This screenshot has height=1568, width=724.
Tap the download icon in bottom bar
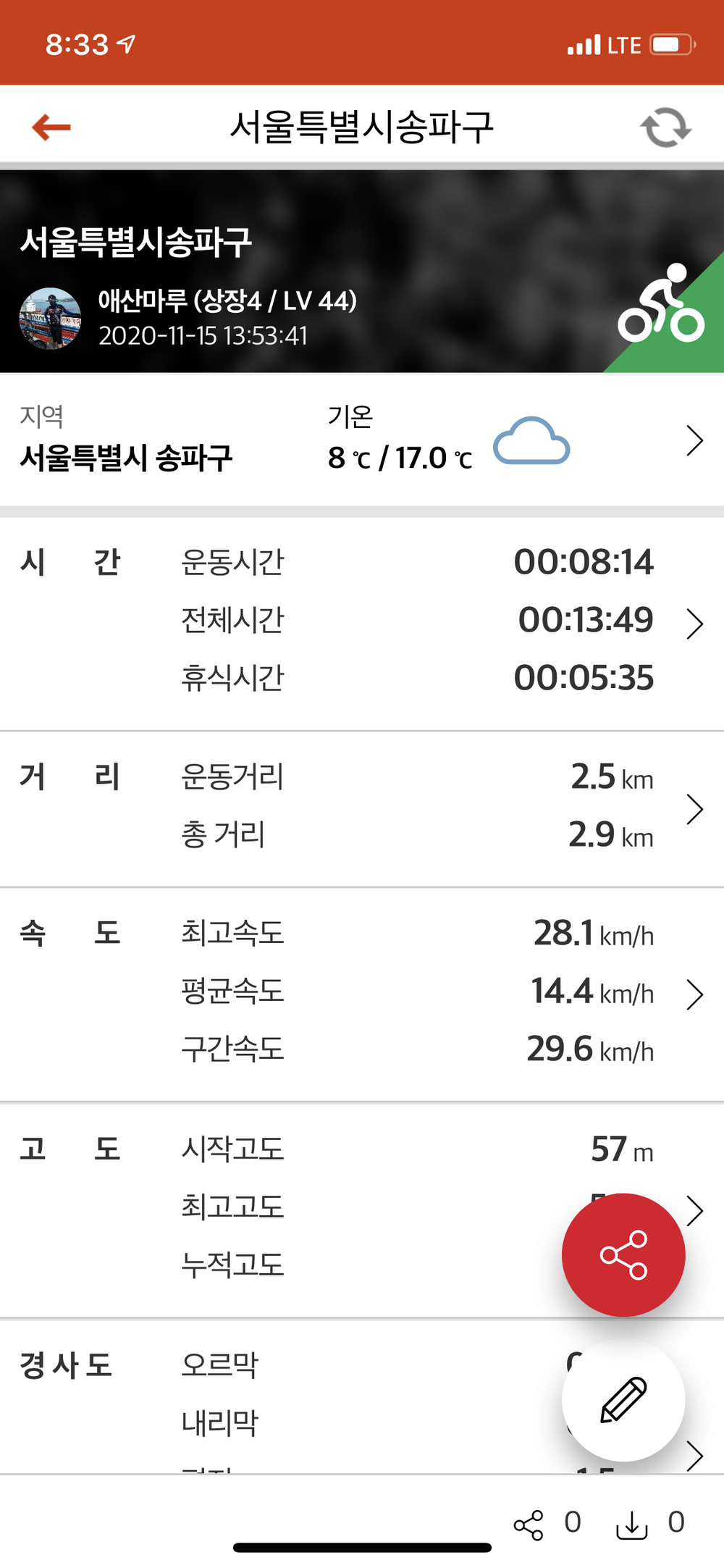pos(631,1525)
